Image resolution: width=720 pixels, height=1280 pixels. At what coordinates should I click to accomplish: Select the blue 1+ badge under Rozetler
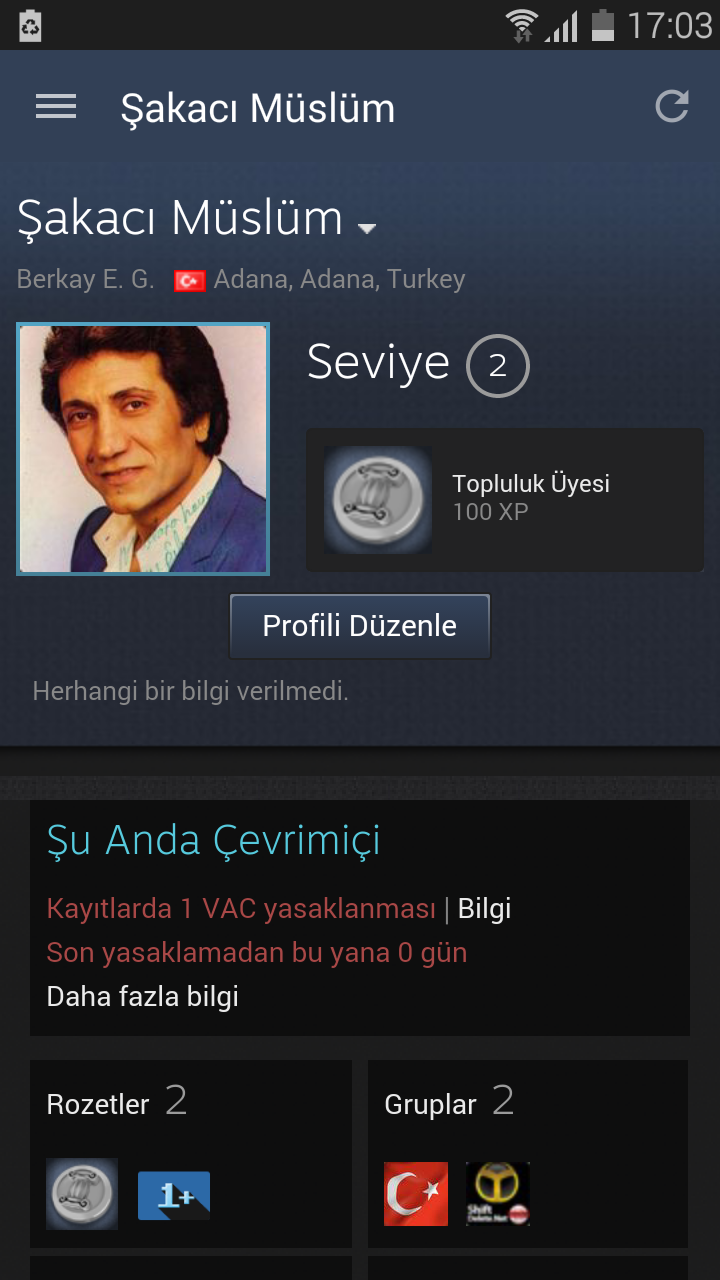[x=174, y=1195]
